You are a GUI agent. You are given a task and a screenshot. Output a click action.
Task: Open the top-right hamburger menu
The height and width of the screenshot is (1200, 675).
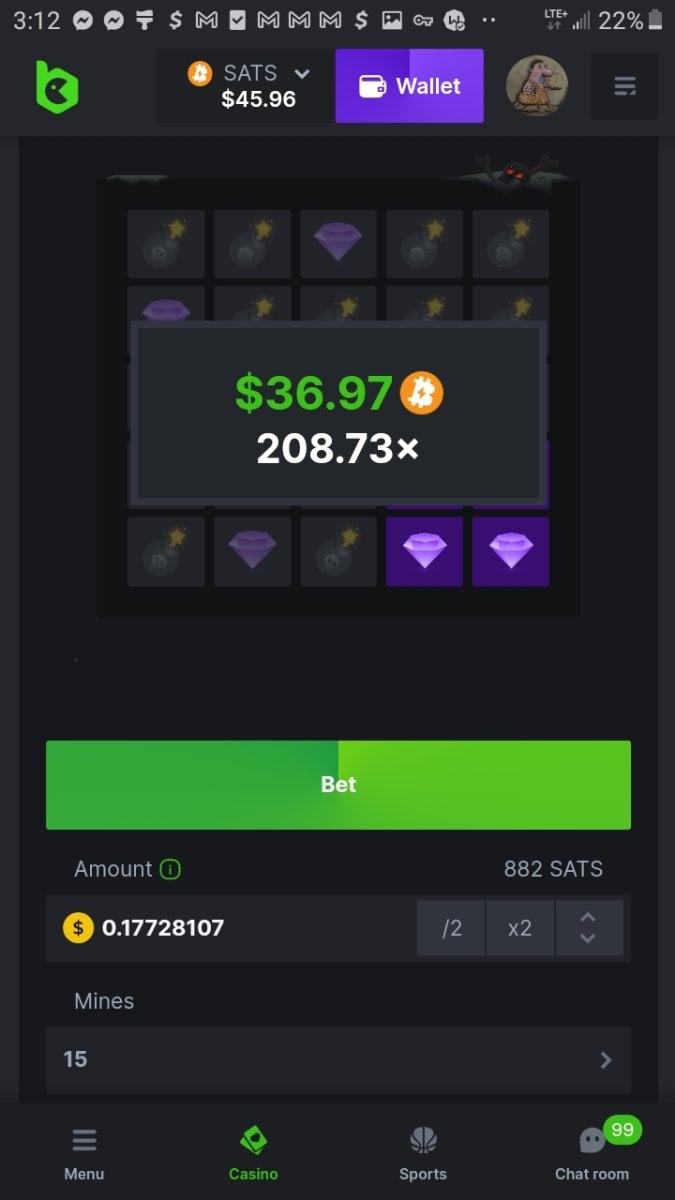(x=625, y=87)
